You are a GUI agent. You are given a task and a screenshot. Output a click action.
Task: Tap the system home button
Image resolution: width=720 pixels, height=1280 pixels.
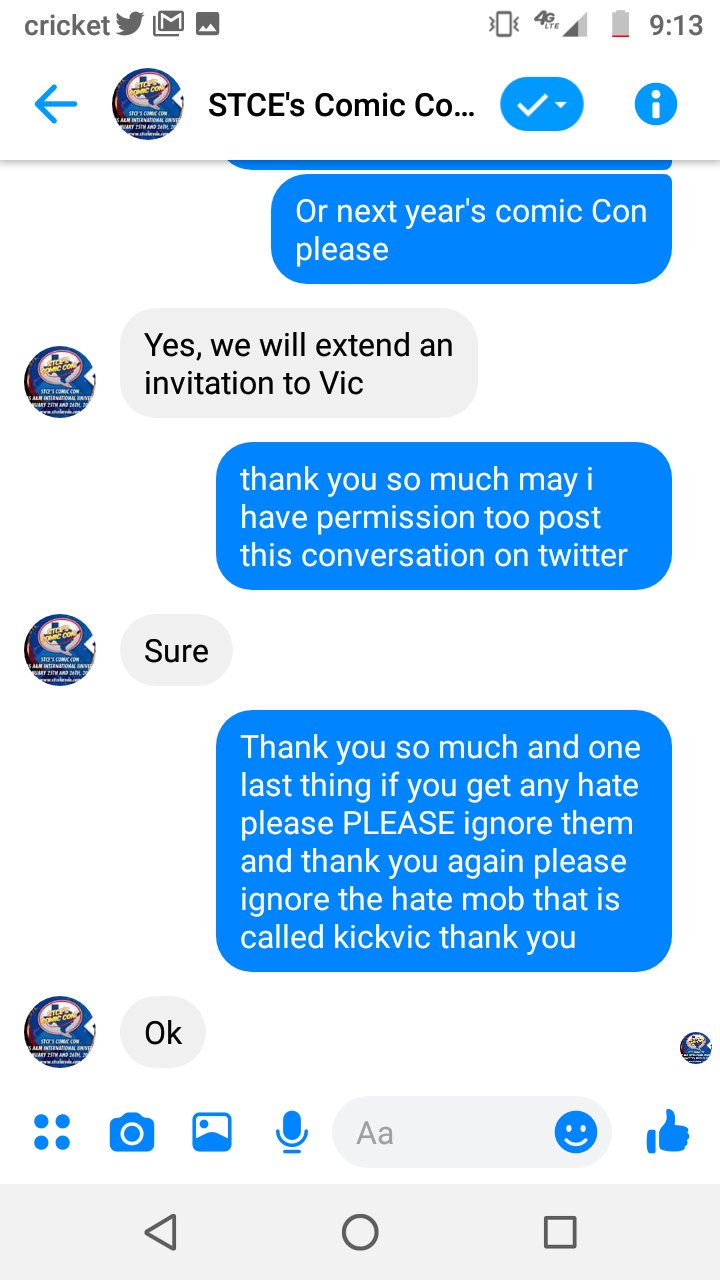[x=360, y=1232]
